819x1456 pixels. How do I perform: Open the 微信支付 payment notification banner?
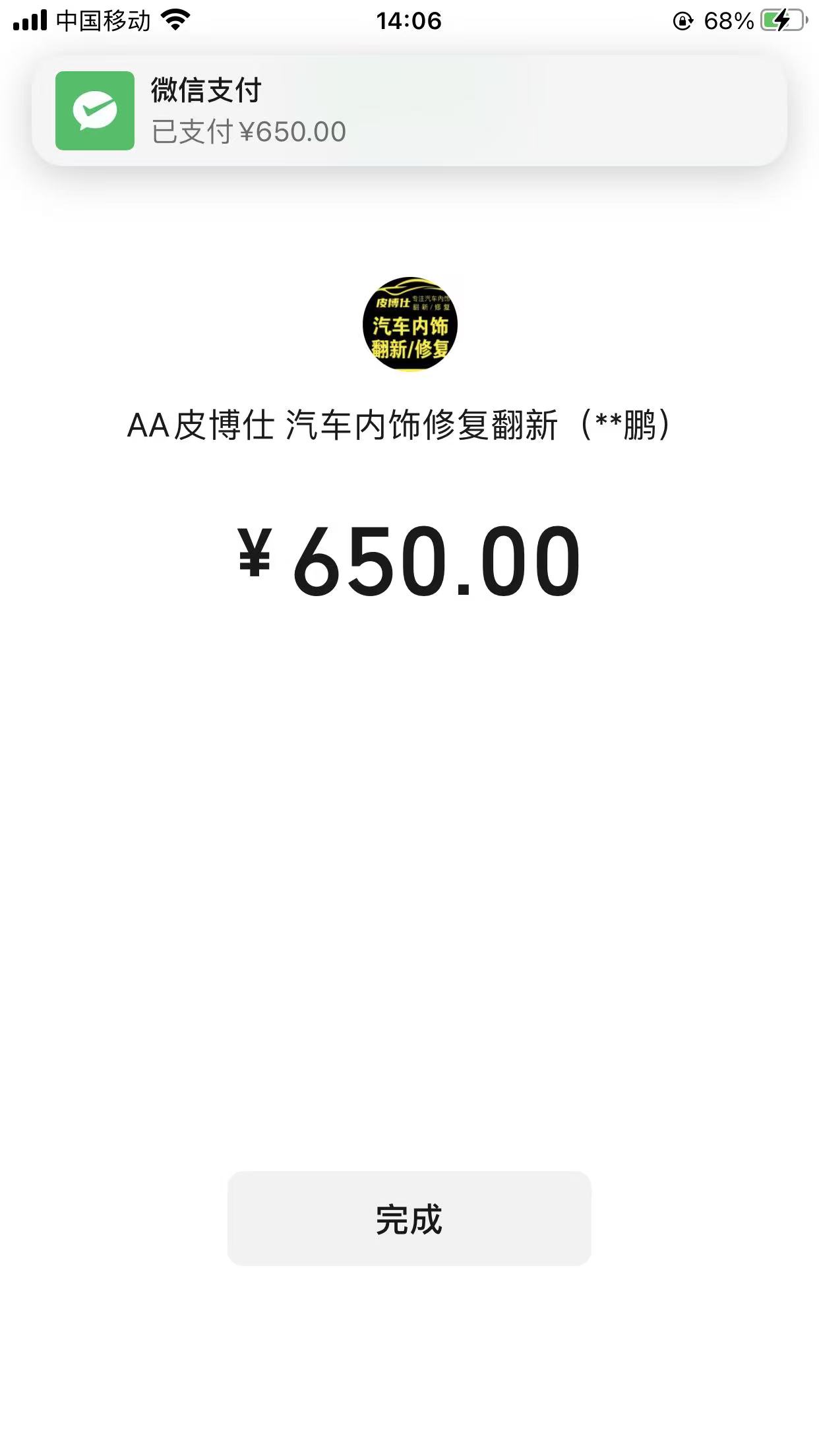point(409,111)
